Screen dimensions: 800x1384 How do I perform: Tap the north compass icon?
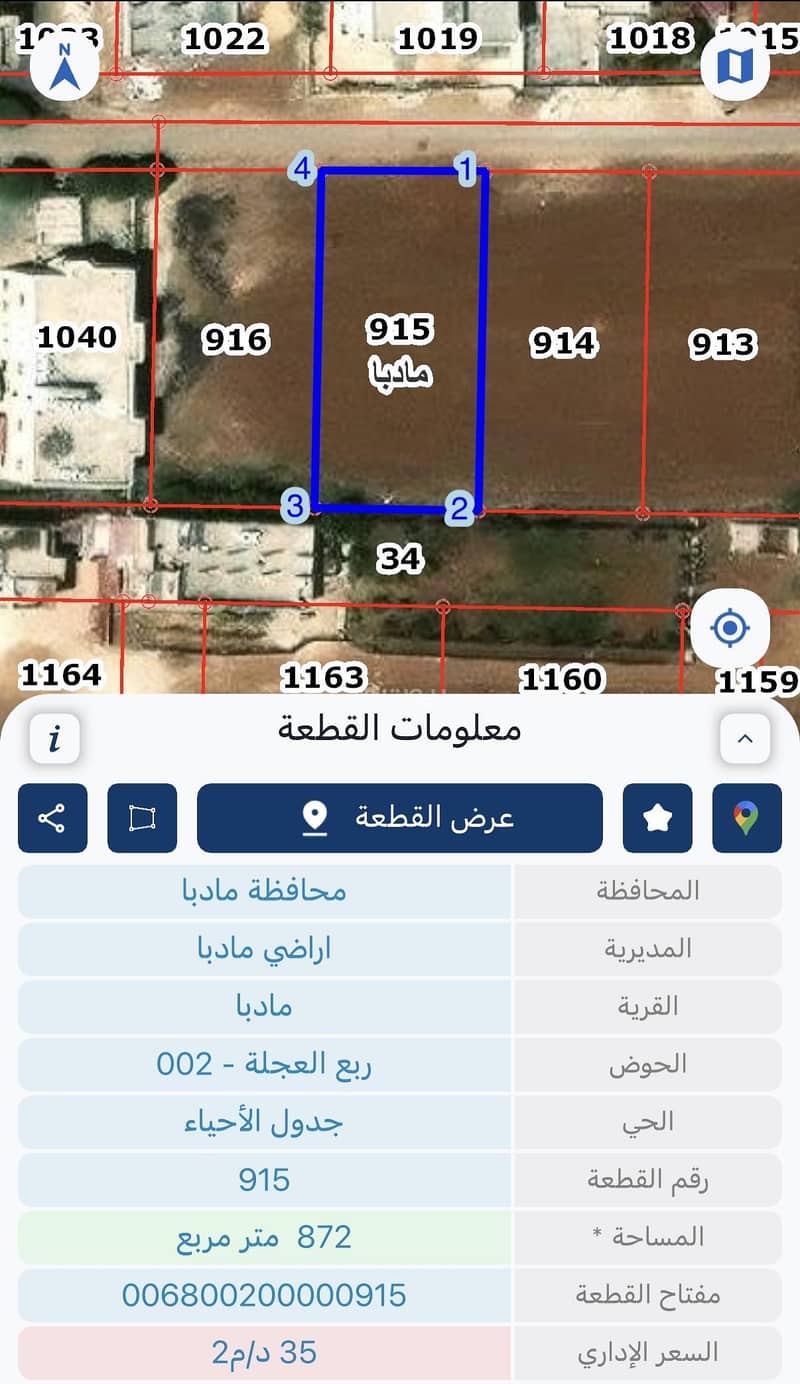[65, 68]
